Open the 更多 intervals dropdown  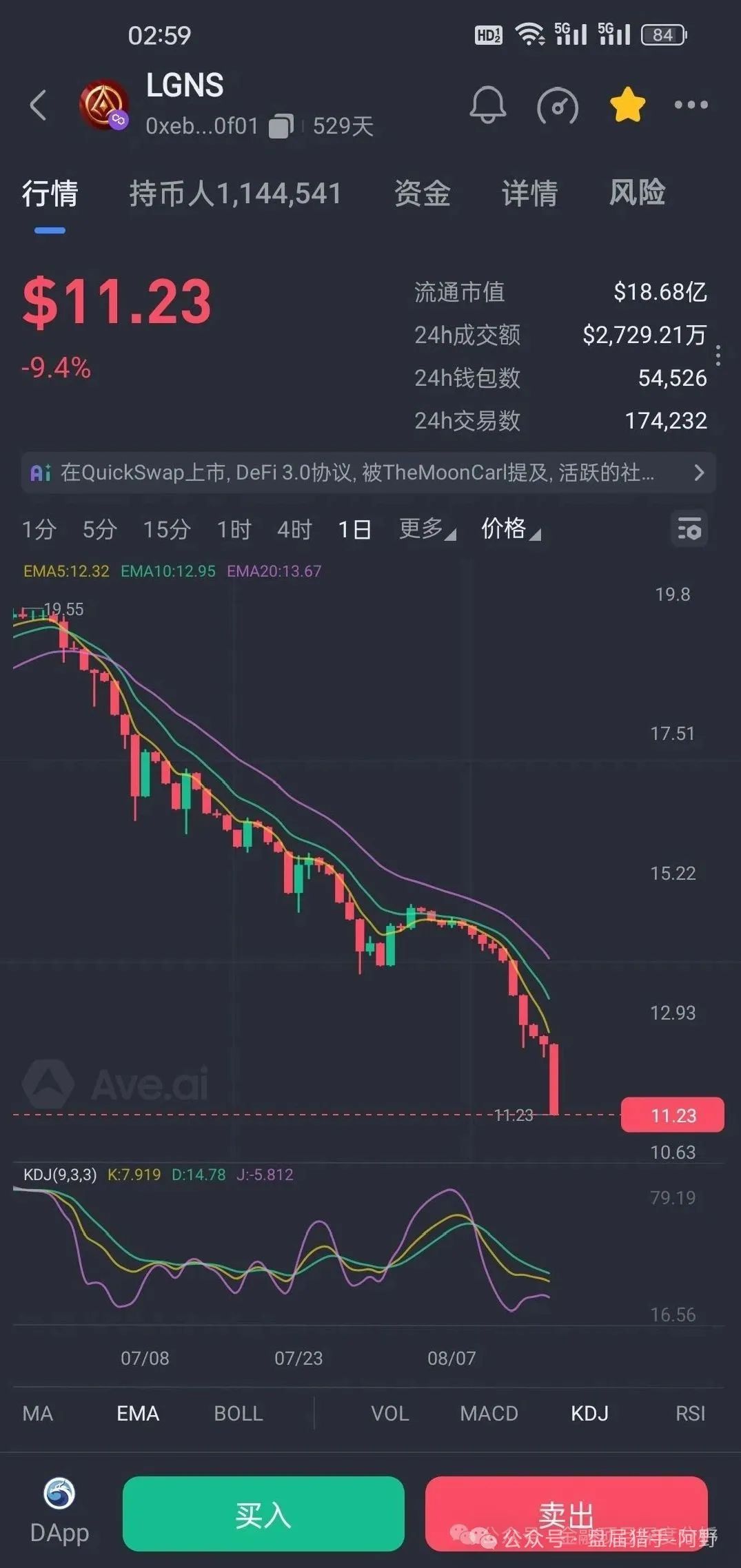pos(427,529)
